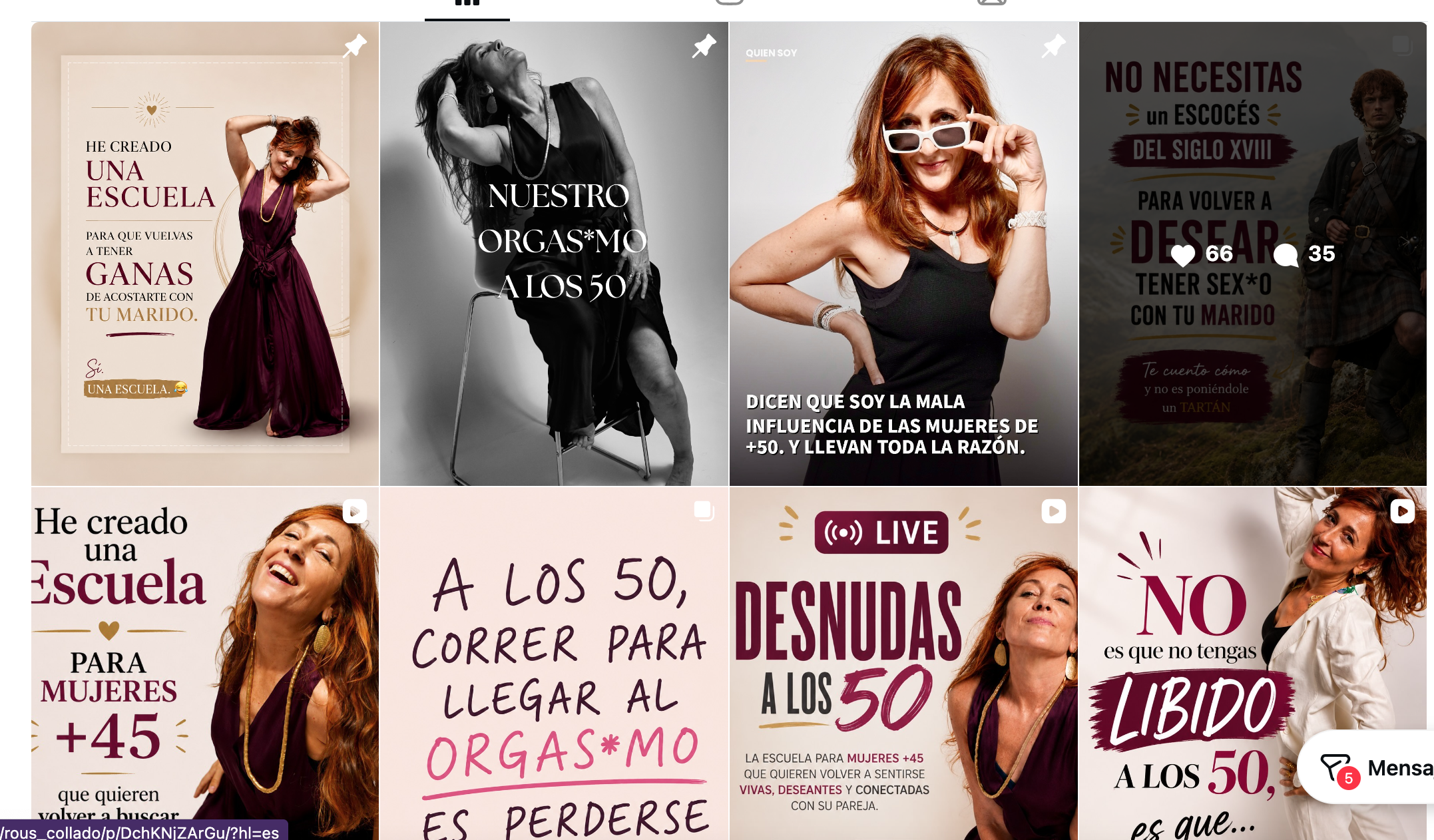Switch to the reels tab
Image resolution: width=1434 pixels, height=840 pixels.
(730, 4)
